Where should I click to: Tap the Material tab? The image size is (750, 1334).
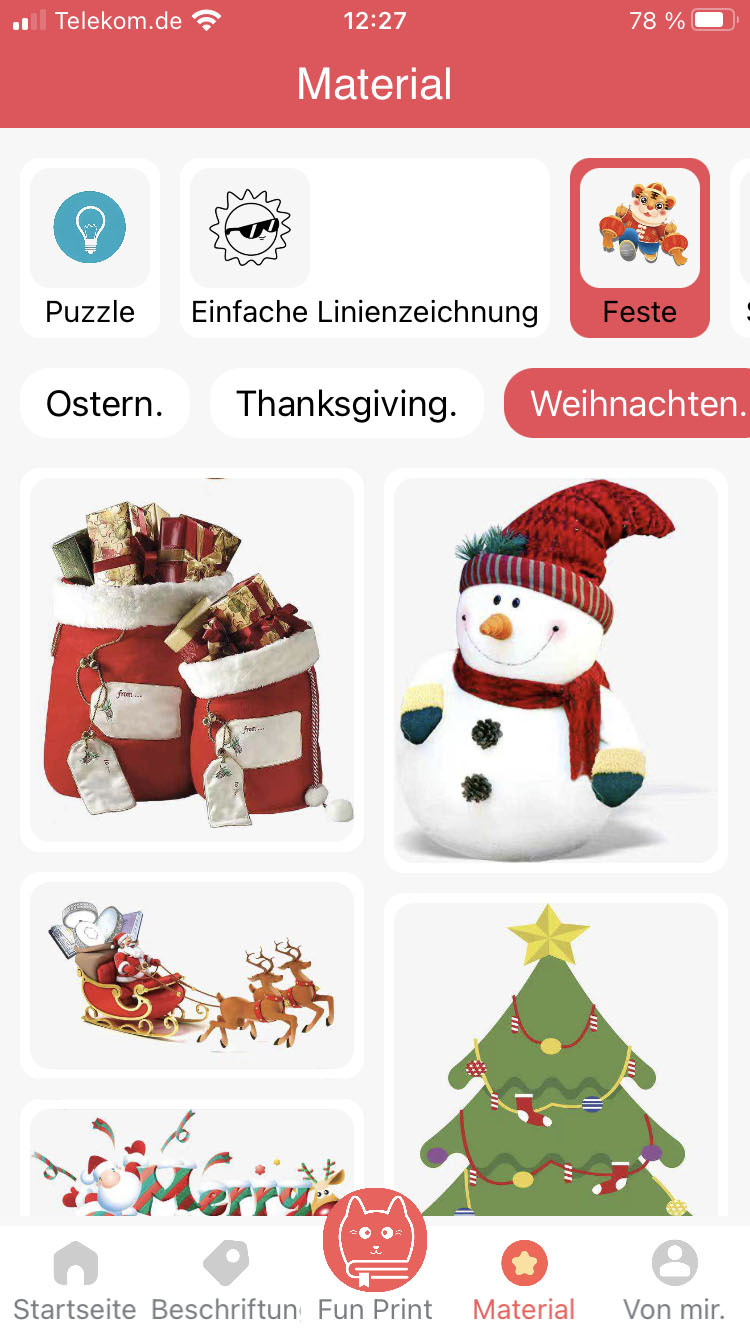(524, 1282)
